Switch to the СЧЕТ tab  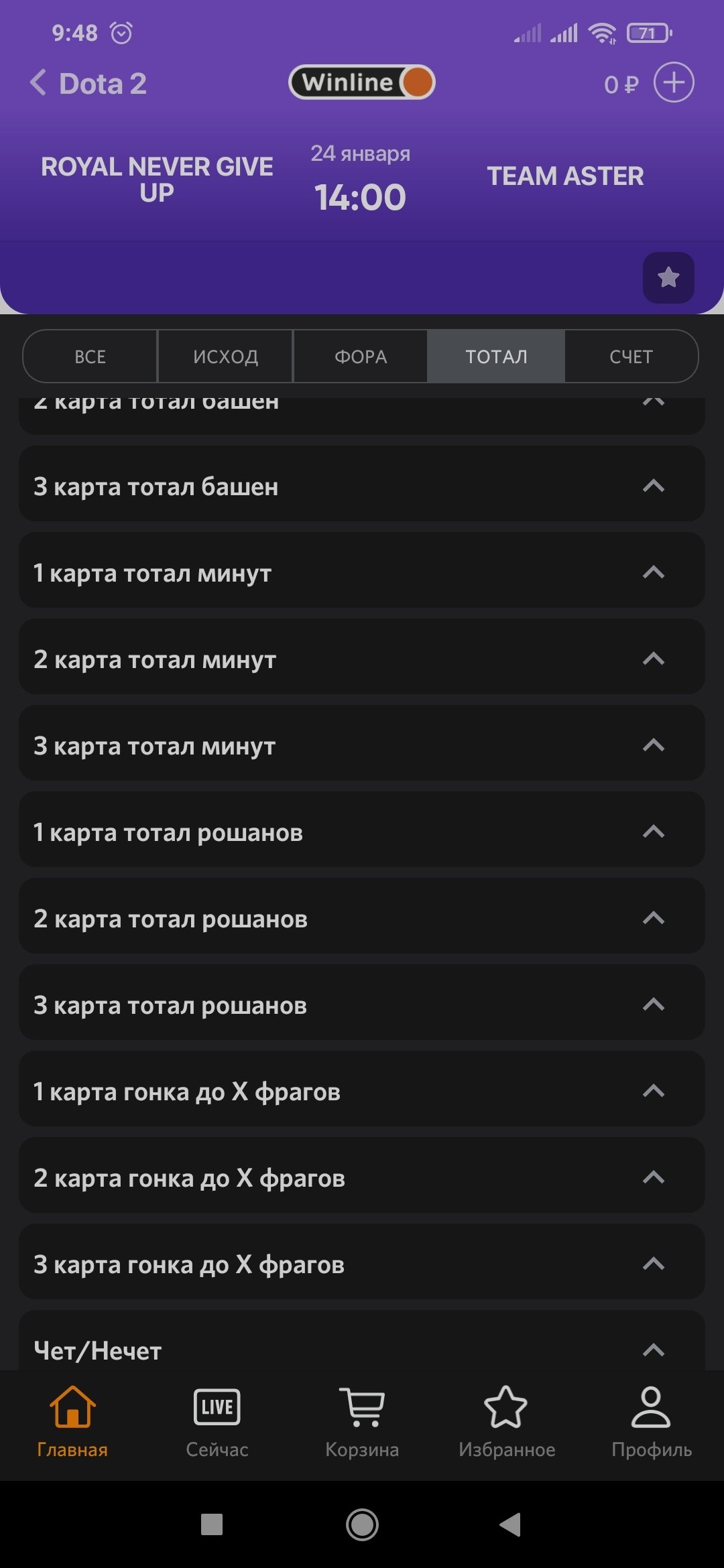(630, 356)
